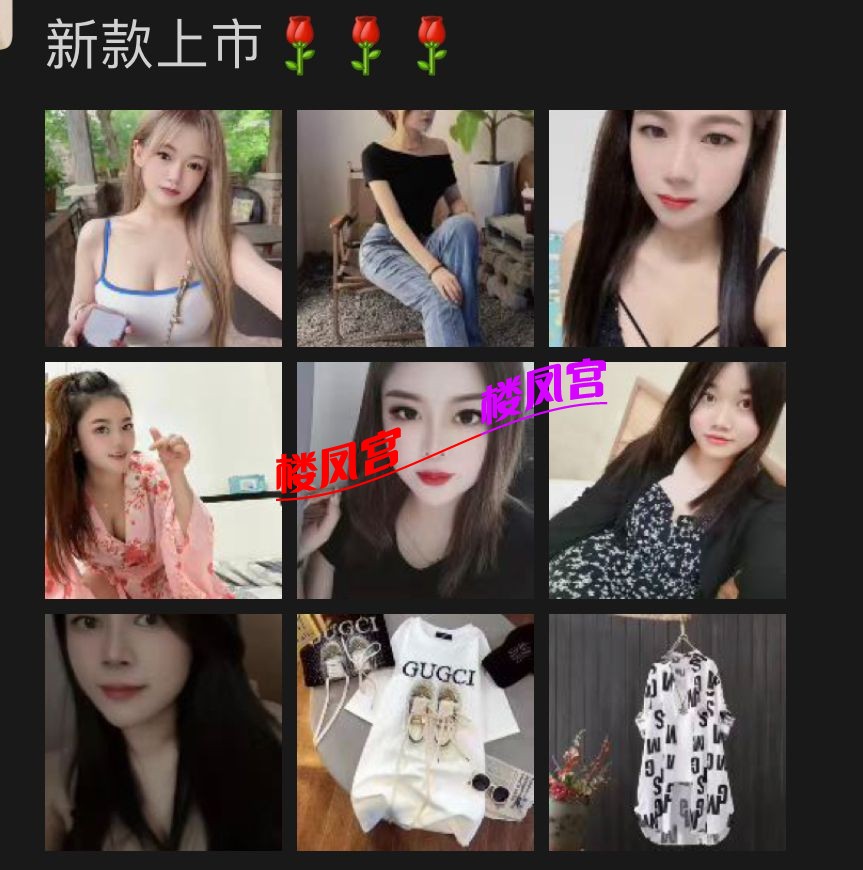Enlarge the dimly lit close-up selfie
The height and width of the screenshot is (870, 863).
(163, 732)
